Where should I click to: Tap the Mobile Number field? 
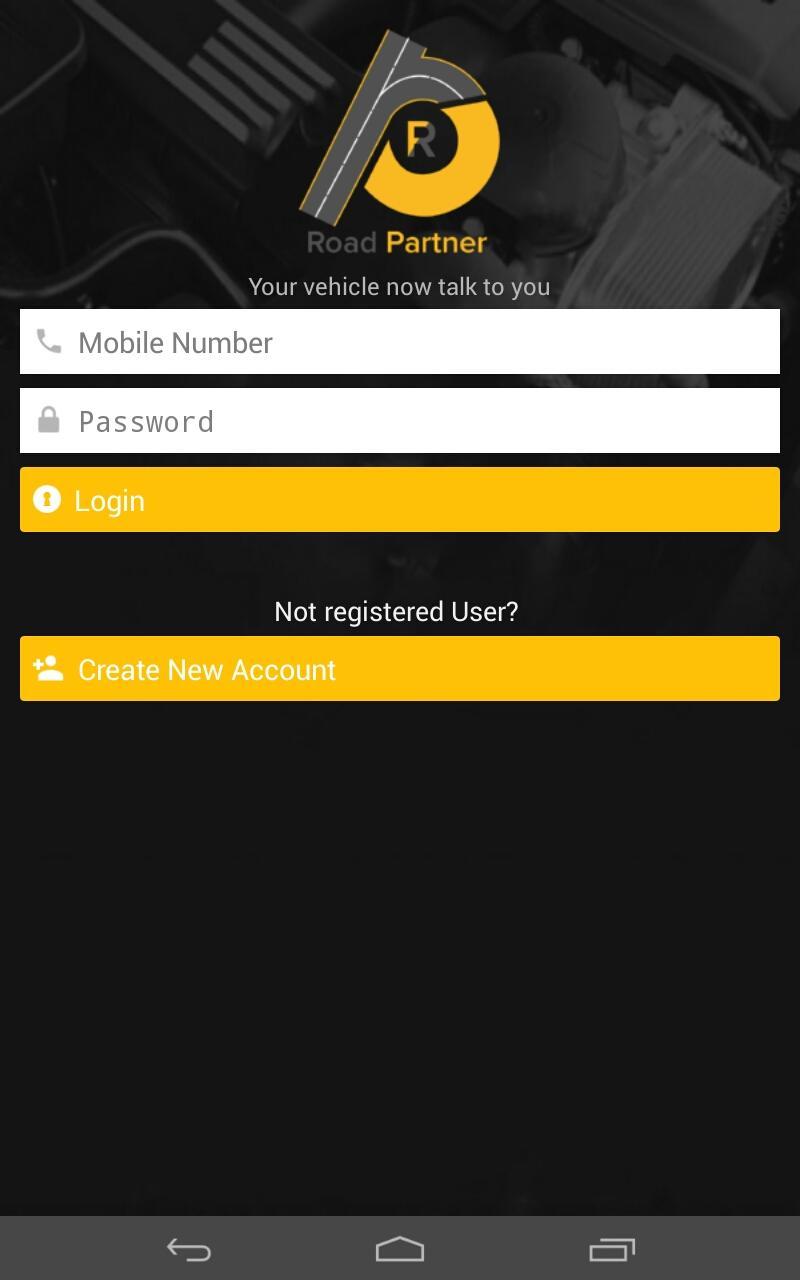[400, 342]
